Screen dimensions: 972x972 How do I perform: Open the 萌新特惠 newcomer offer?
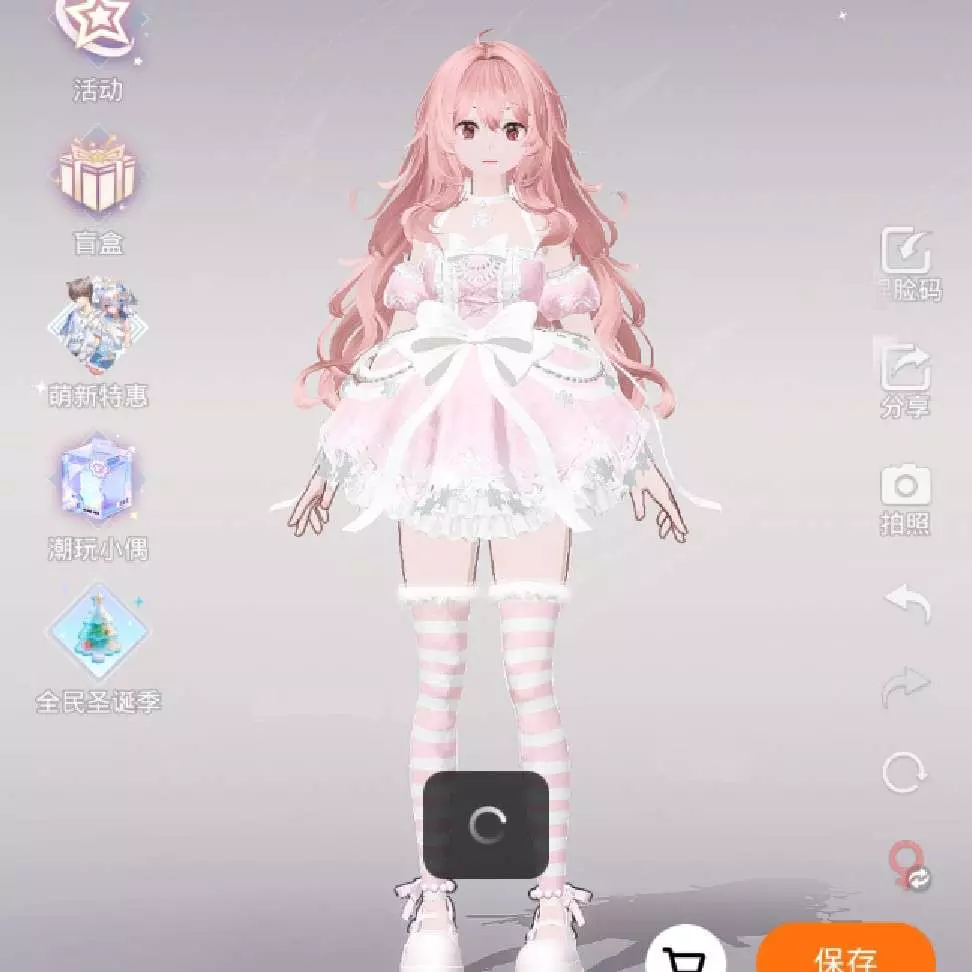point(97,330)
